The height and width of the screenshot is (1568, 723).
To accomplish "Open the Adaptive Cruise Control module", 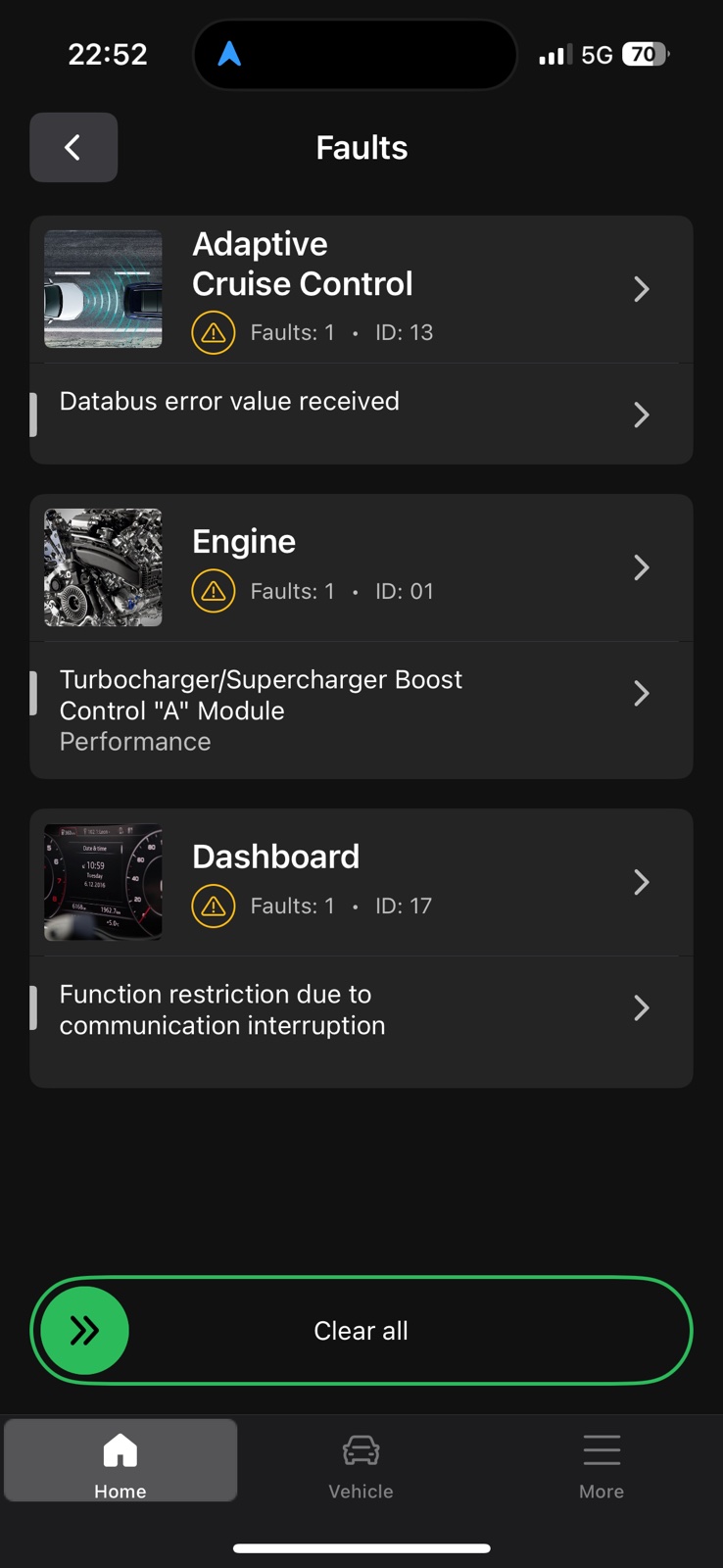I will pos(361,289).
